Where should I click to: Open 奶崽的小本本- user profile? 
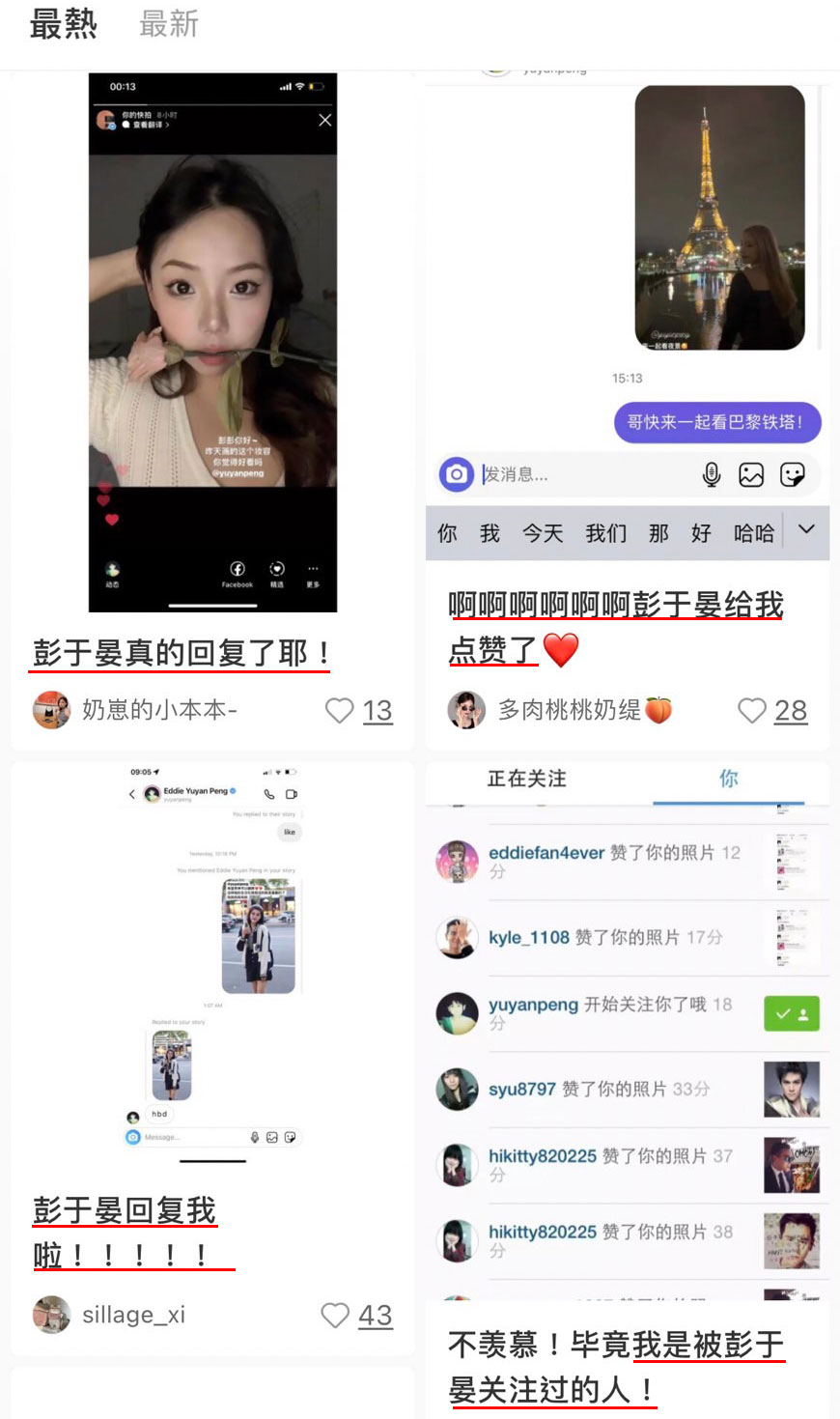coord(52,710)
